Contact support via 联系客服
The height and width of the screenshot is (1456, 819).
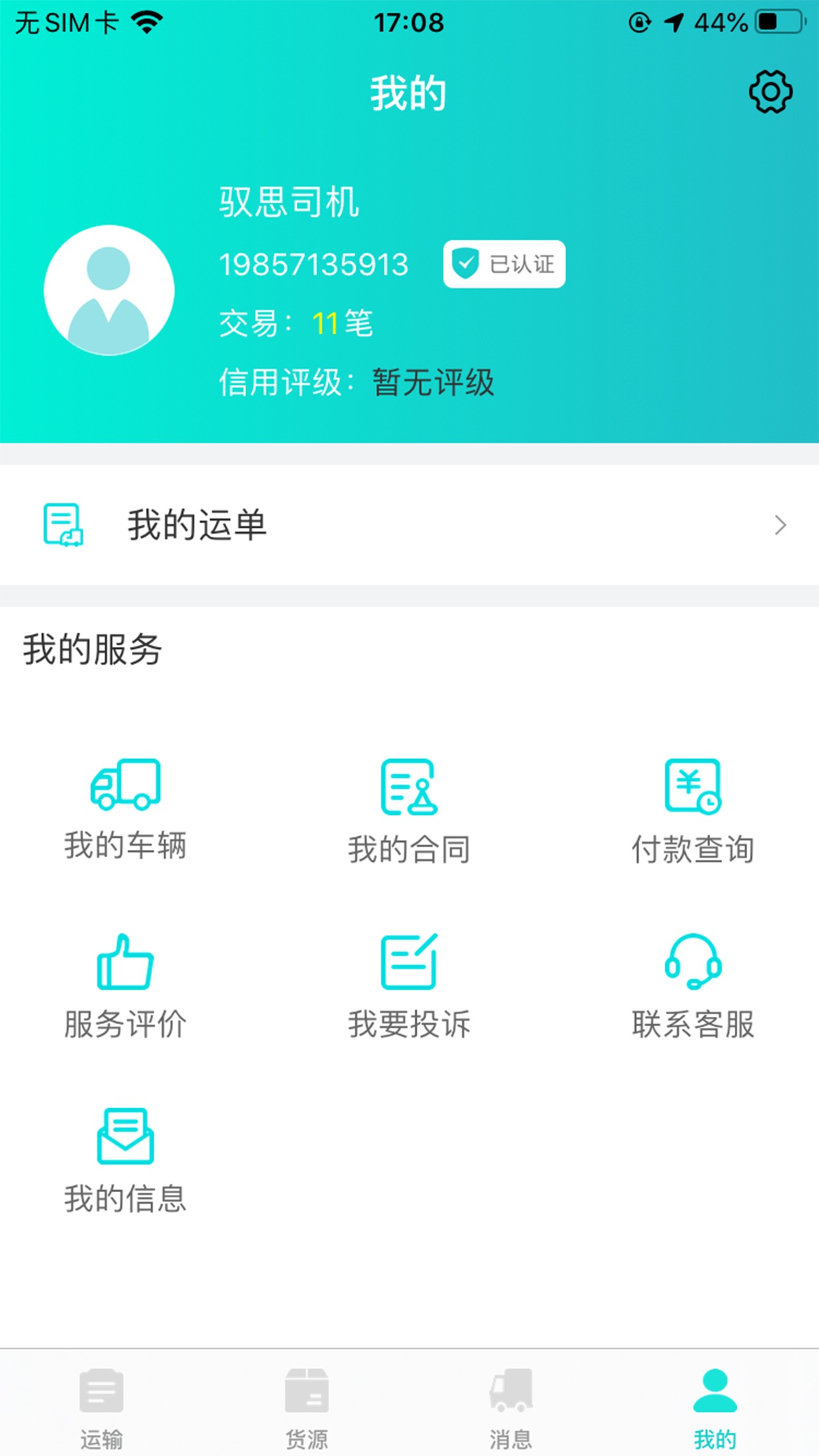tap(692, 986)
